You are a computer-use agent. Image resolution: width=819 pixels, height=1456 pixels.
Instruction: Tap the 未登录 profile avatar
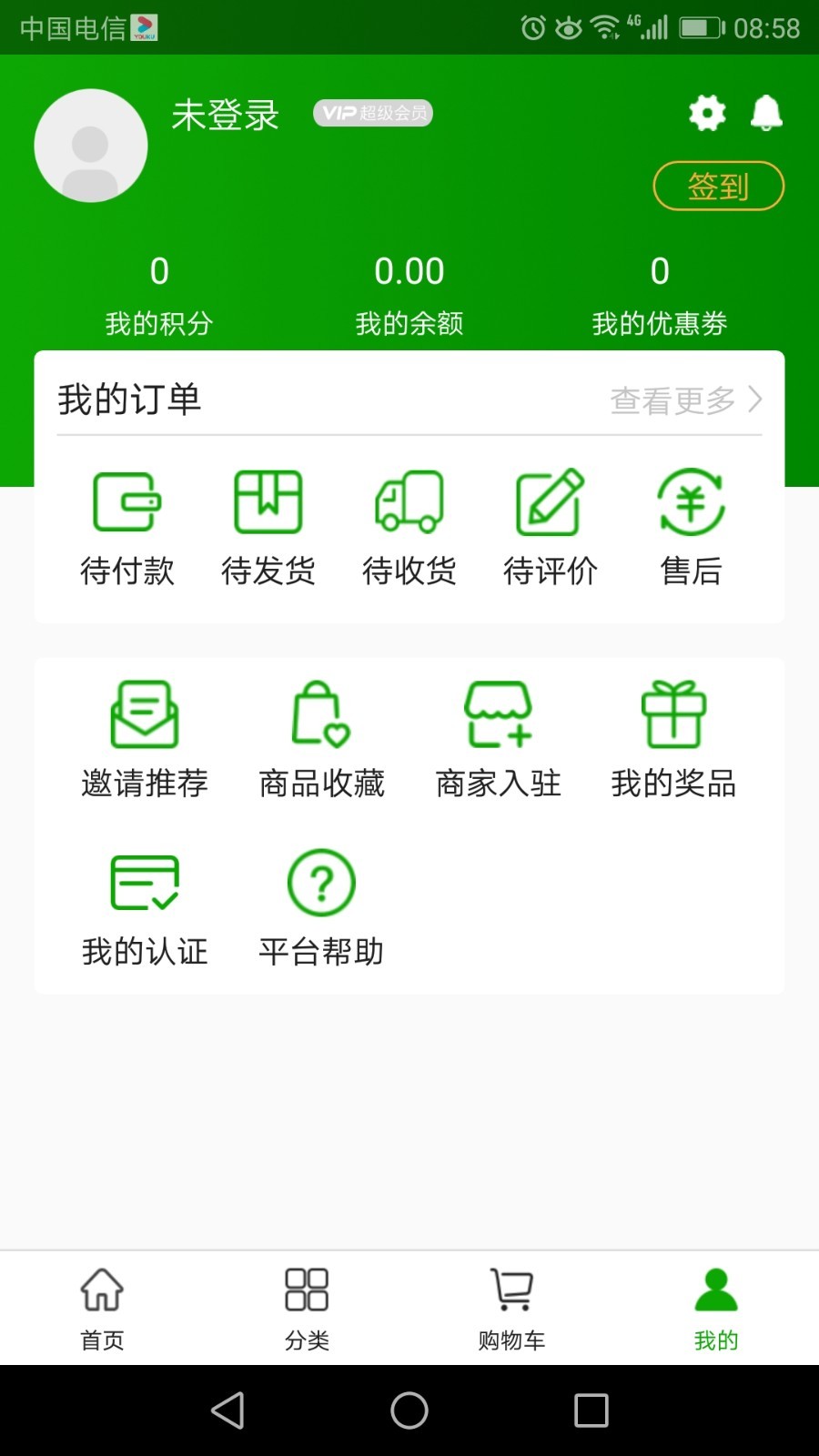pos(91,146)
